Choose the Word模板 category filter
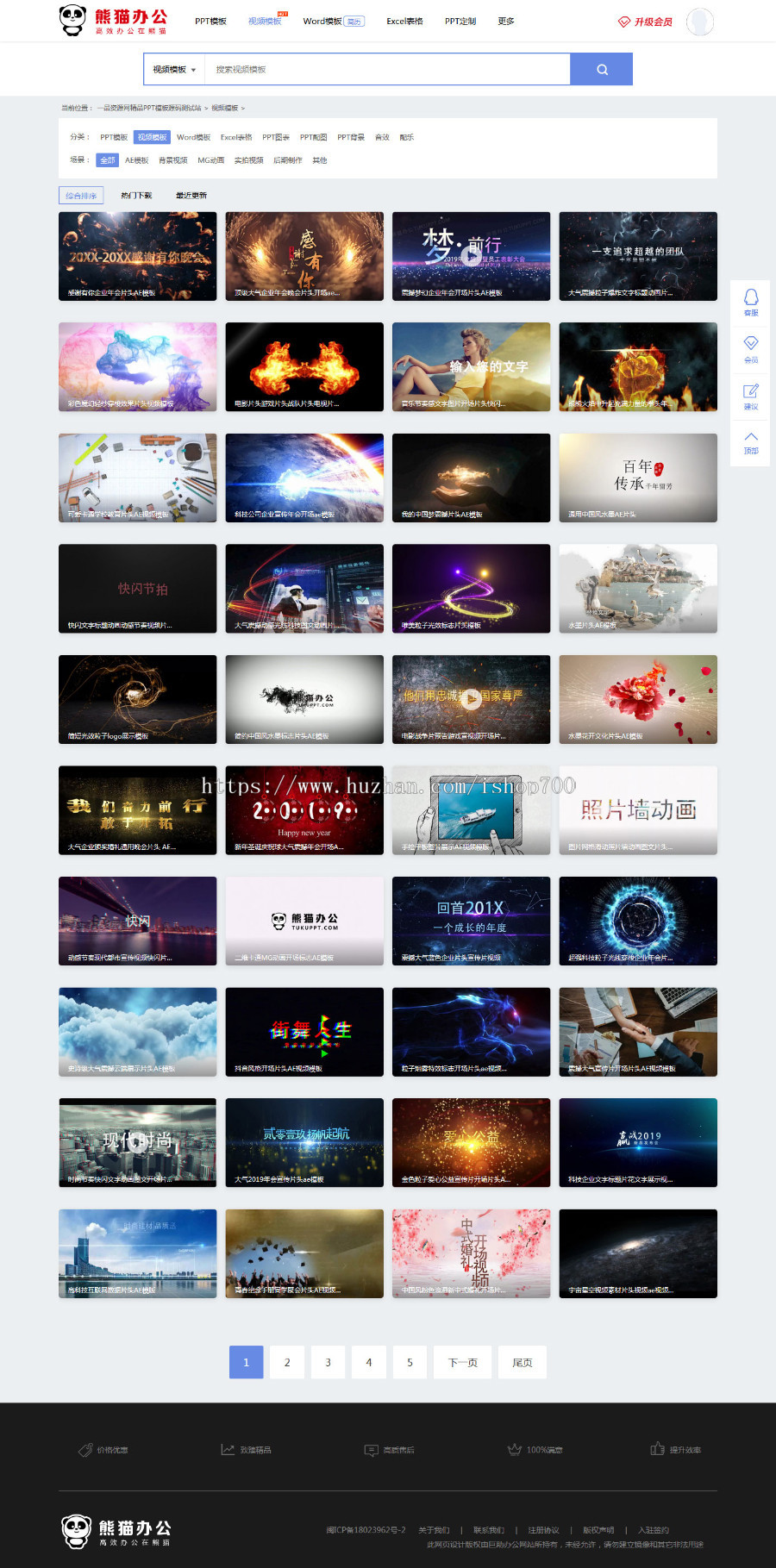Image resolution: width=776 pixels, height=1568 pixels. click(x=193, y=137)
